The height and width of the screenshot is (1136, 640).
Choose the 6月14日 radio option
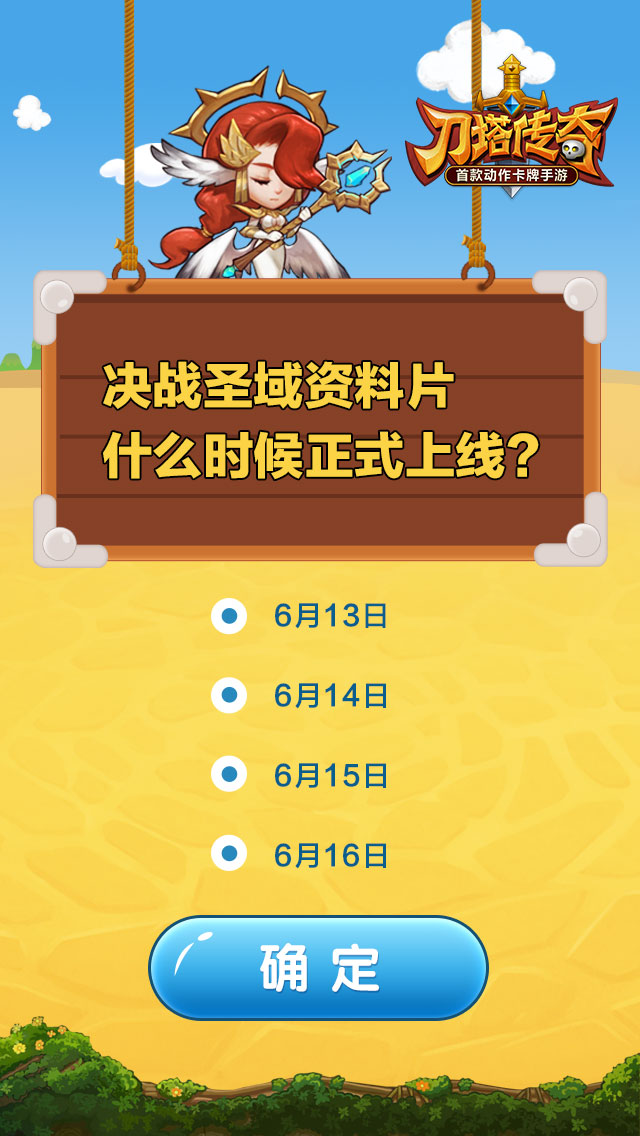click(229, 695)
